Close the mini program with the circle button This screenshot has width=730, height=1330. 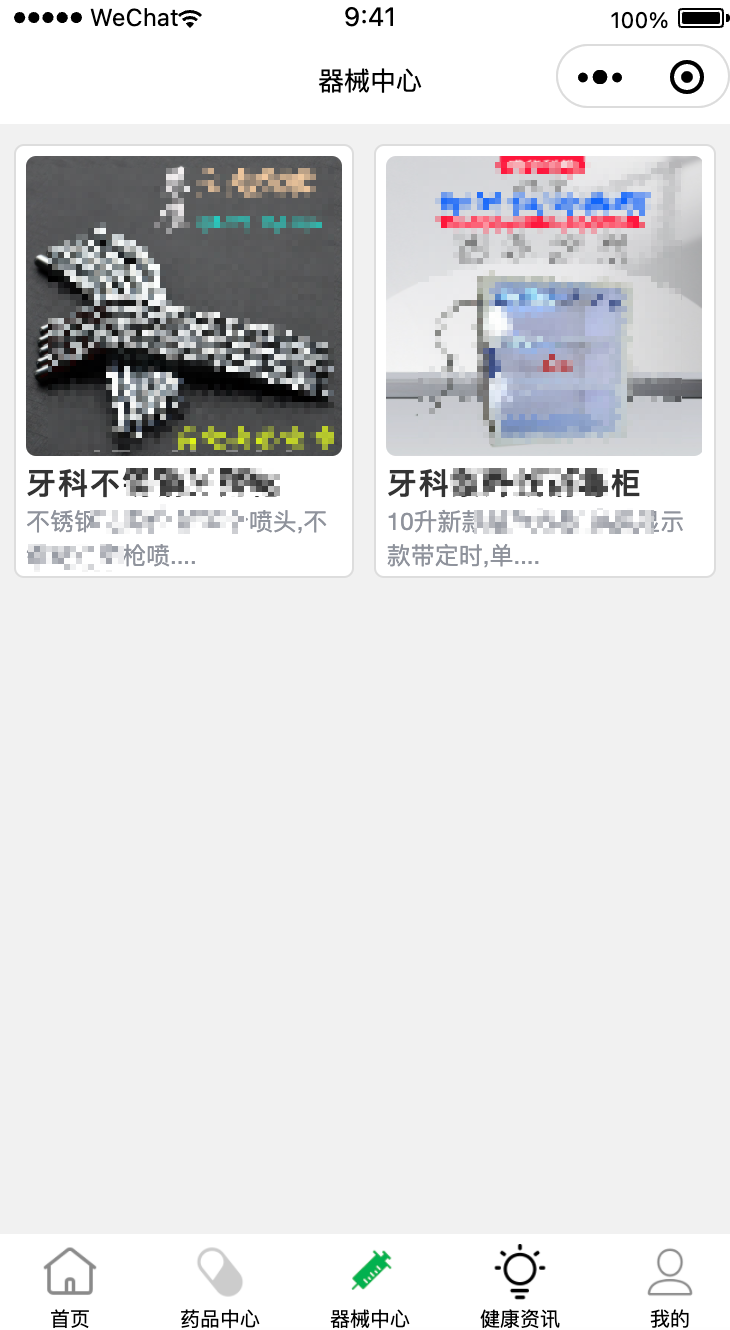pos(687,77)
